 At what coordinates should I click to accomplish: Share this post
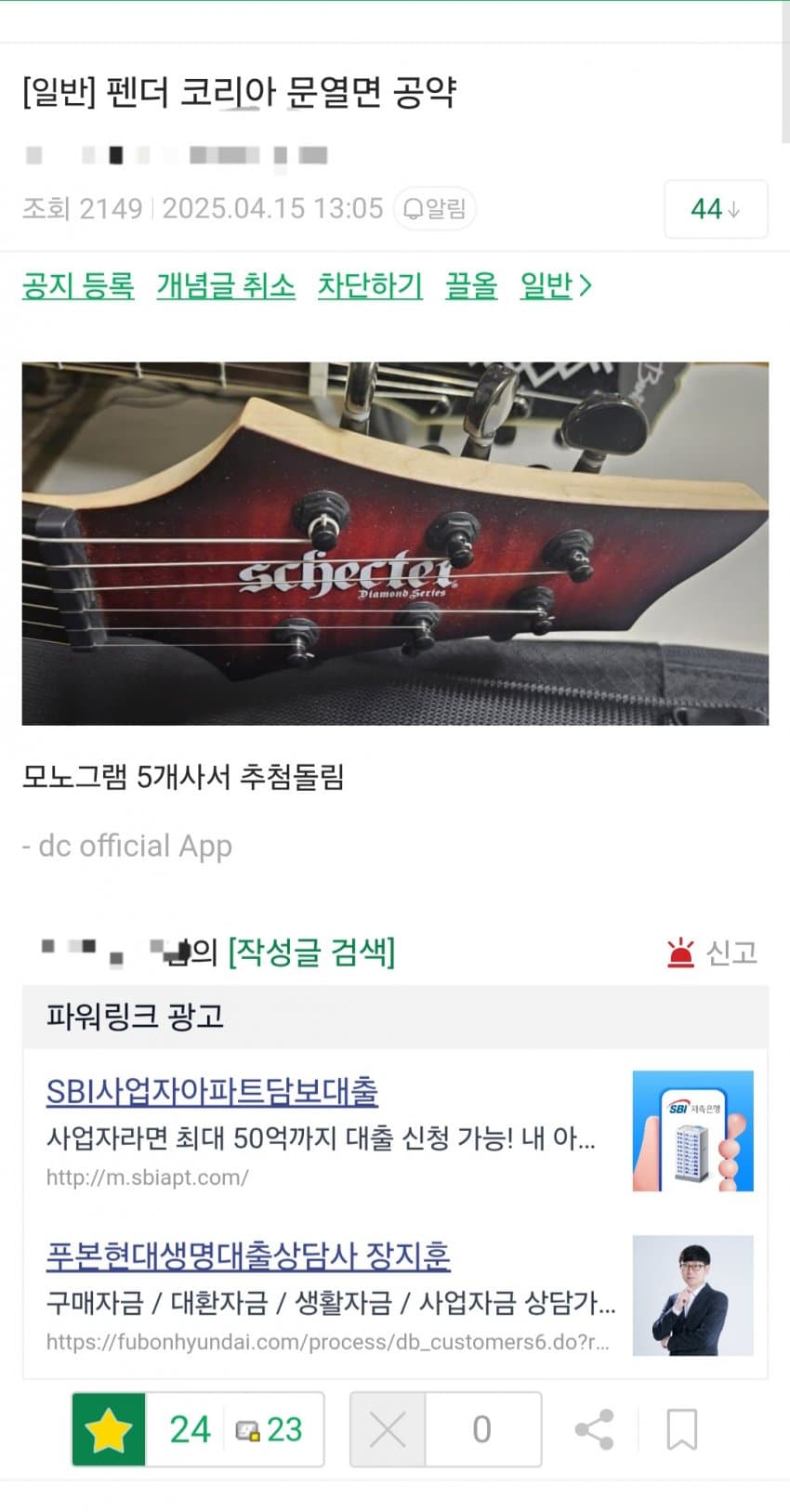pyautogui.click(x=594, y=1429)
